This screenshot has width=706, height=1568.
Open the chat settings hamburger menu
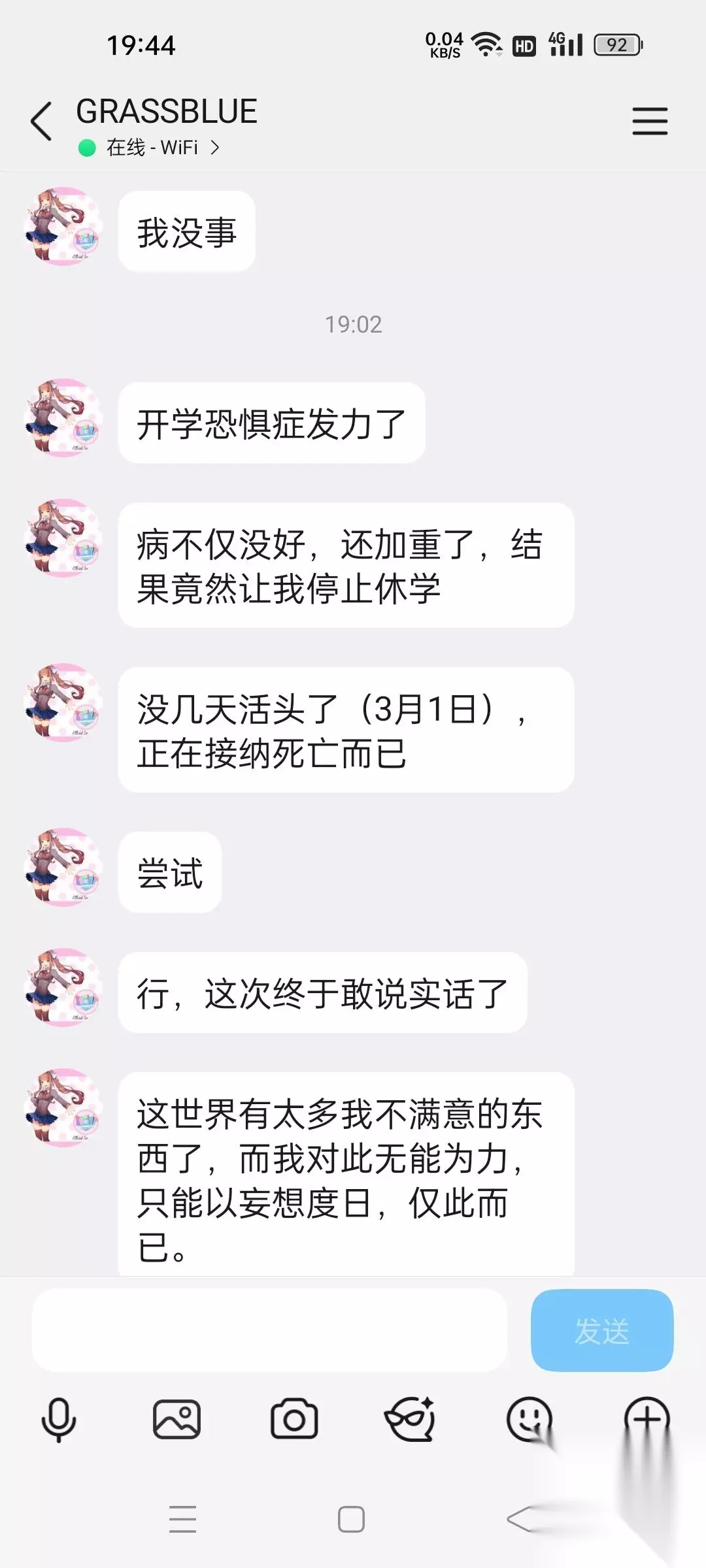(650, 122)
